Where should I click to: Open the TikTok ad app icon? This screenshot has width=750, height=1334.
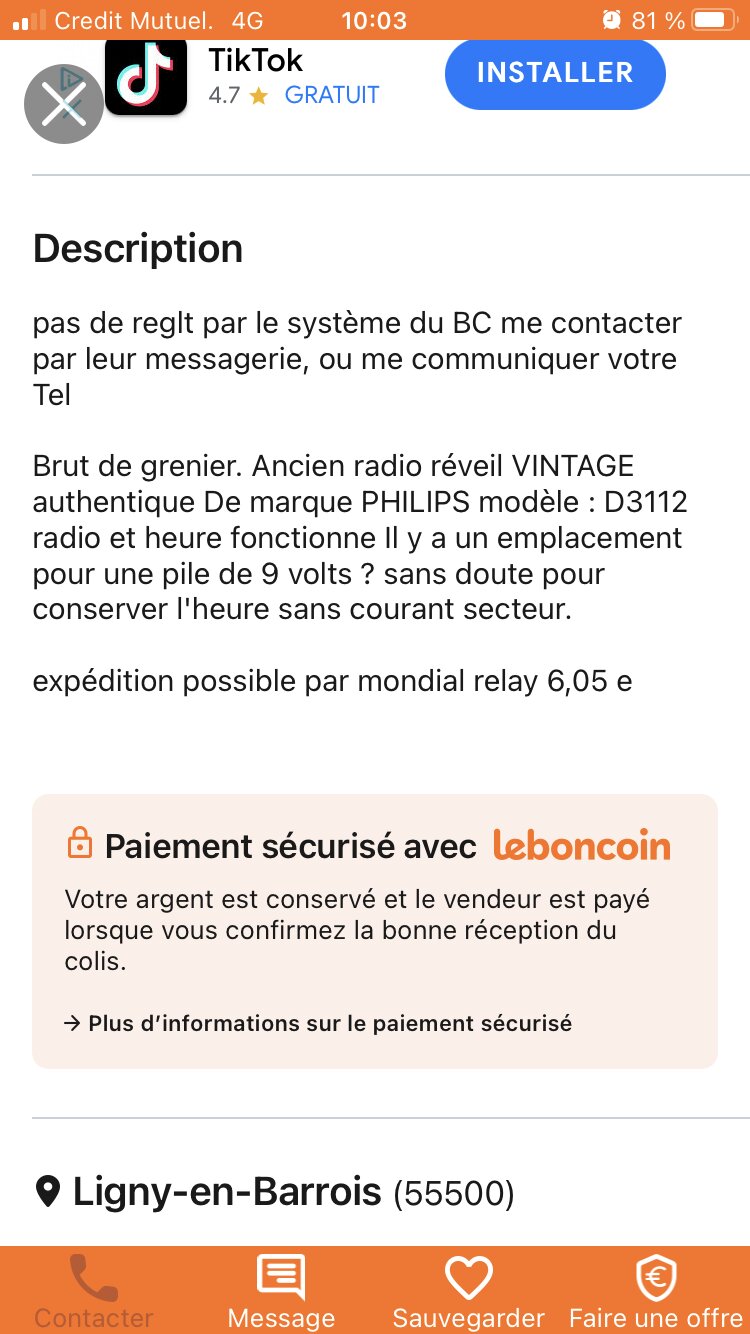tap(146, 76)
